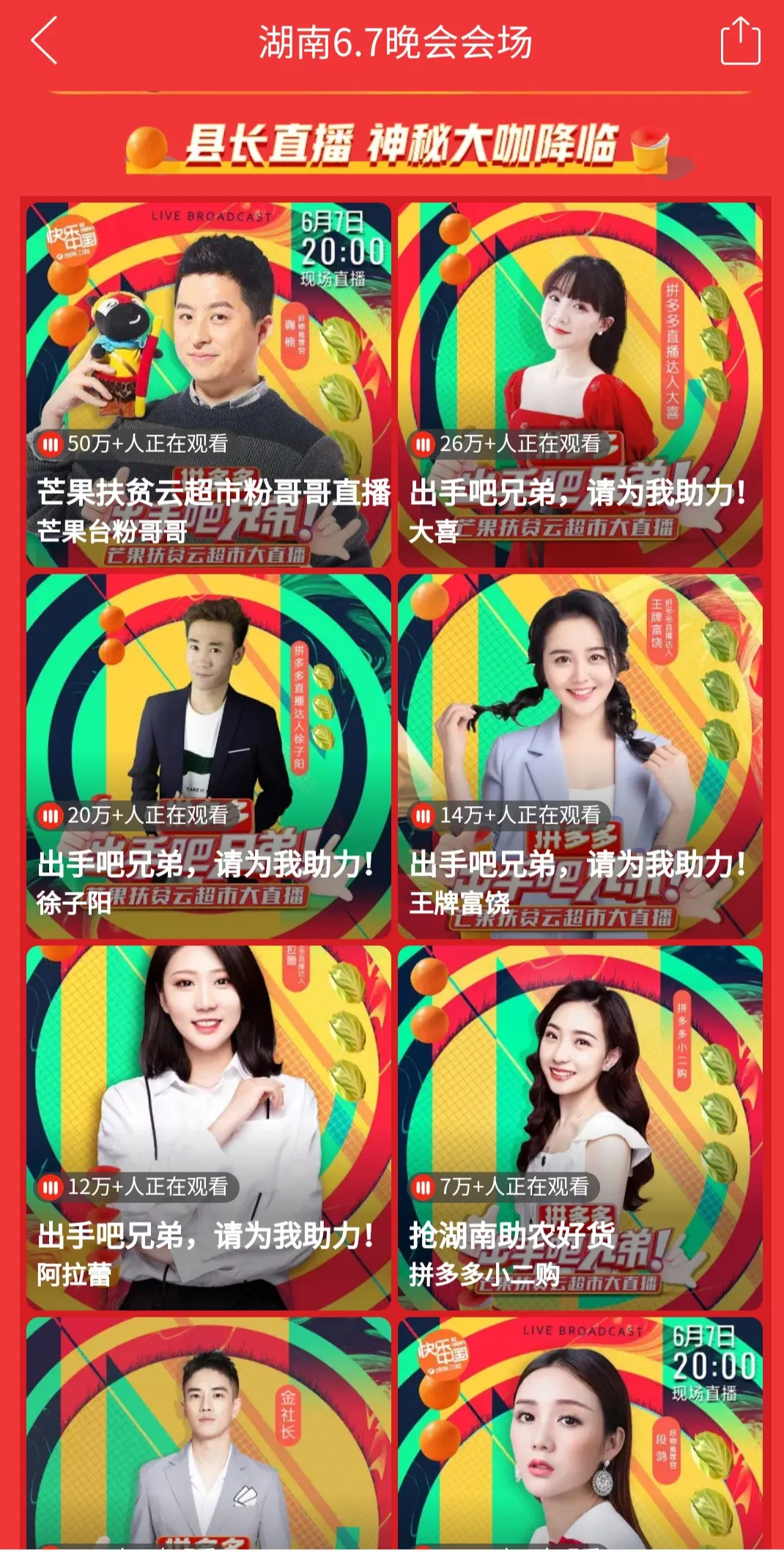
Task: Open 阿拉蕾's live stream
Action: (x=209, y=1128)
